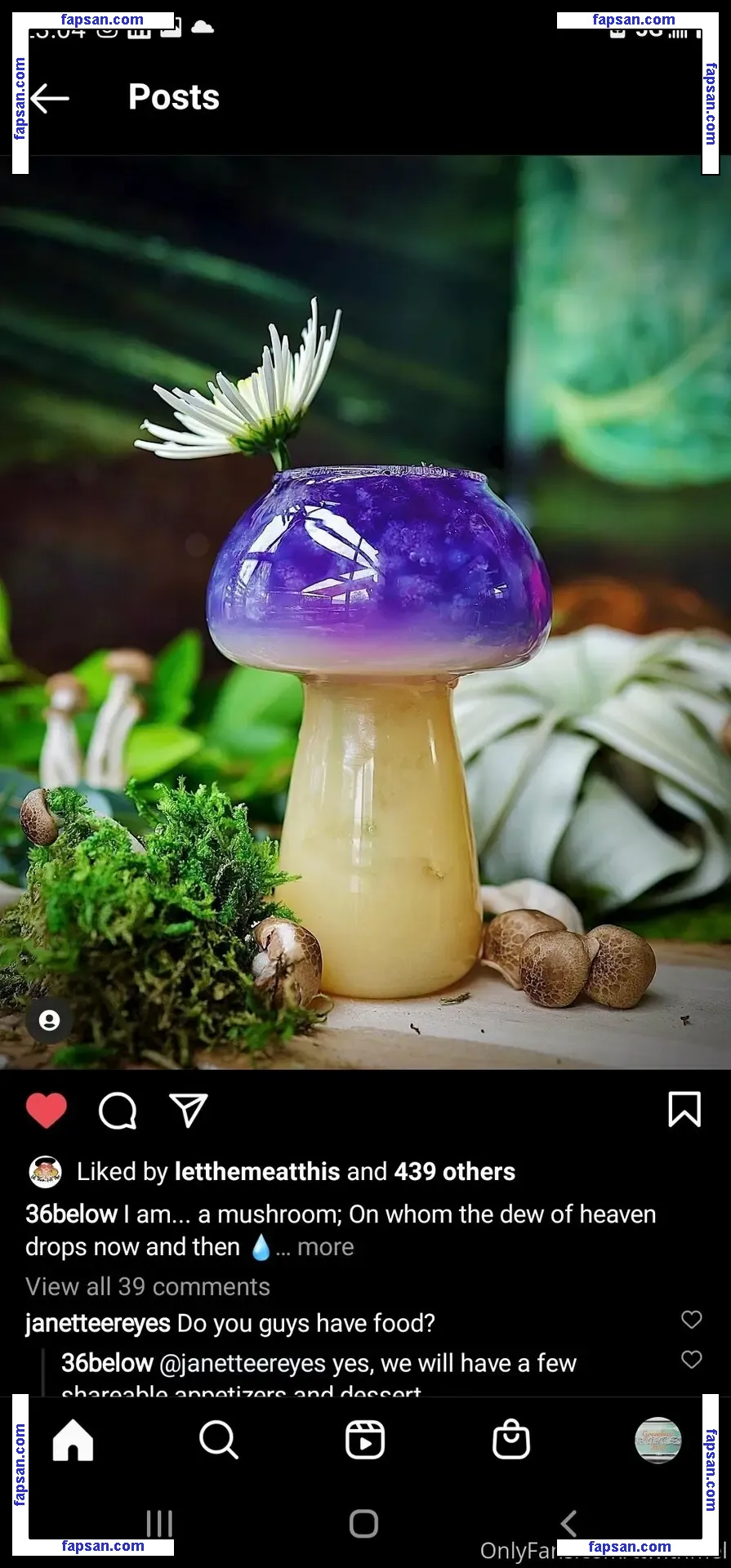Image resolution: width=731 pixels, height=1568 pixels.
Task: Like janetteereyes' comment
Action: 691,1319
